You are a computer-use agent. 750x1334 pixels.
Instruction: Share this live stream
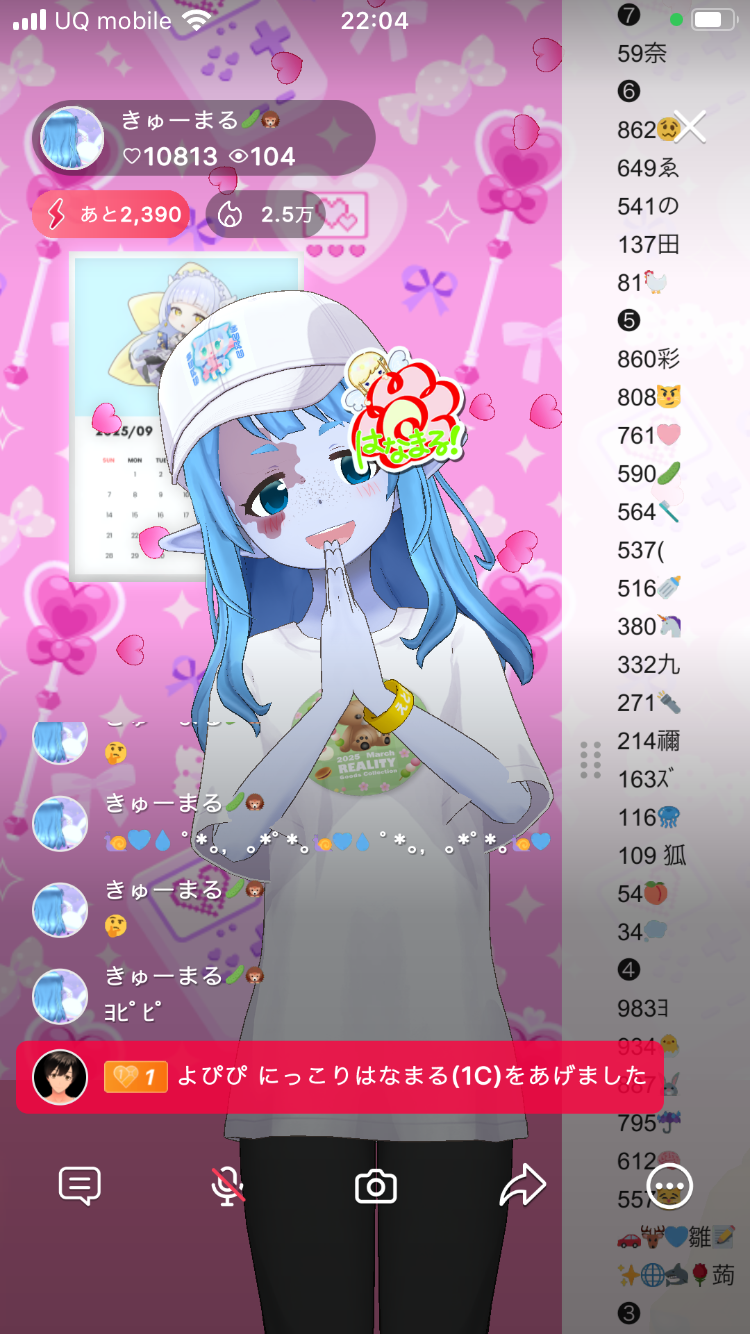pos(523,1186)
